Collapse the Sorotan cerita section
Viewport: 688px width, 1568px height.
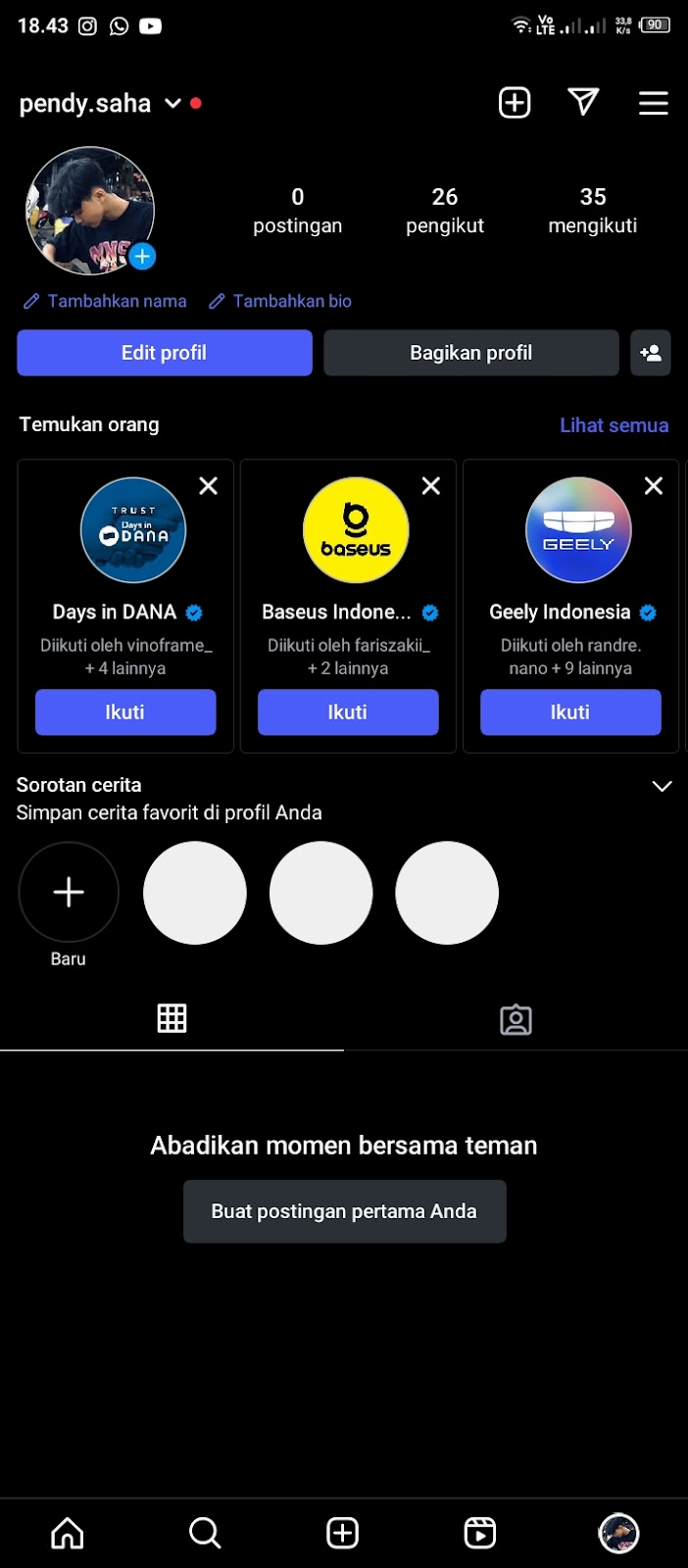[663, 786]
